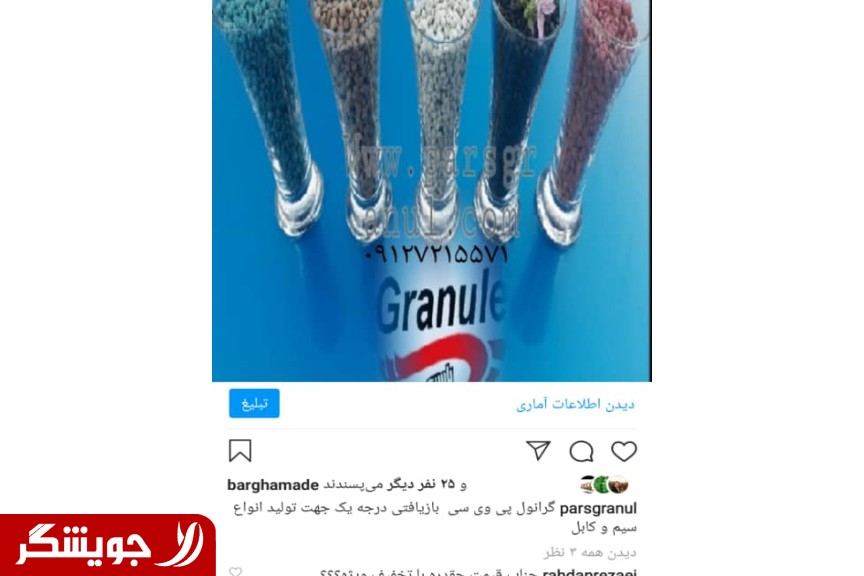Image resolution: width=864 pixels, height=576 pixels.
Task: Open the Granule post image
Action: coord(431,190)
